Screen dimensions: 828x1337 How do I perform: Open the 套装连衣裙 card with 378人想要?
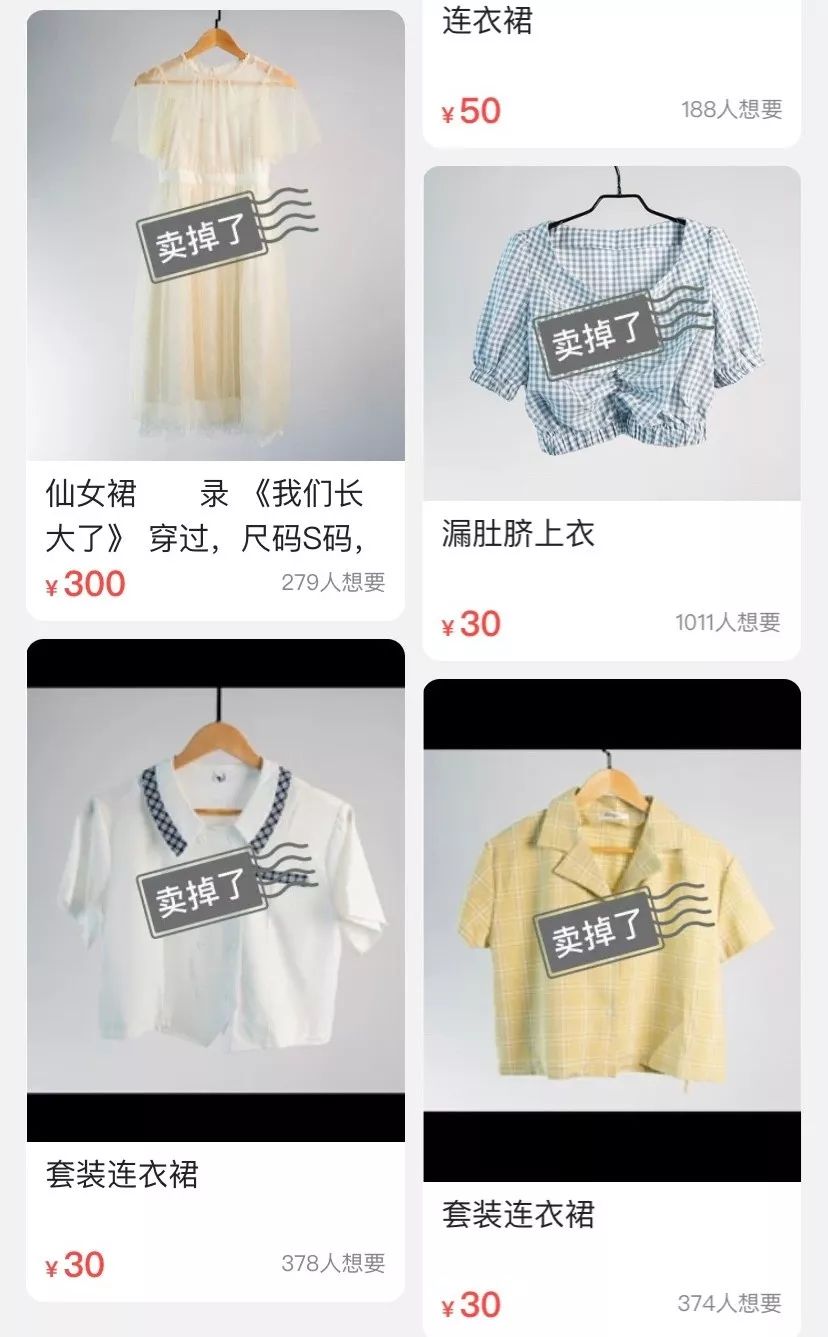tap(215, 970)
